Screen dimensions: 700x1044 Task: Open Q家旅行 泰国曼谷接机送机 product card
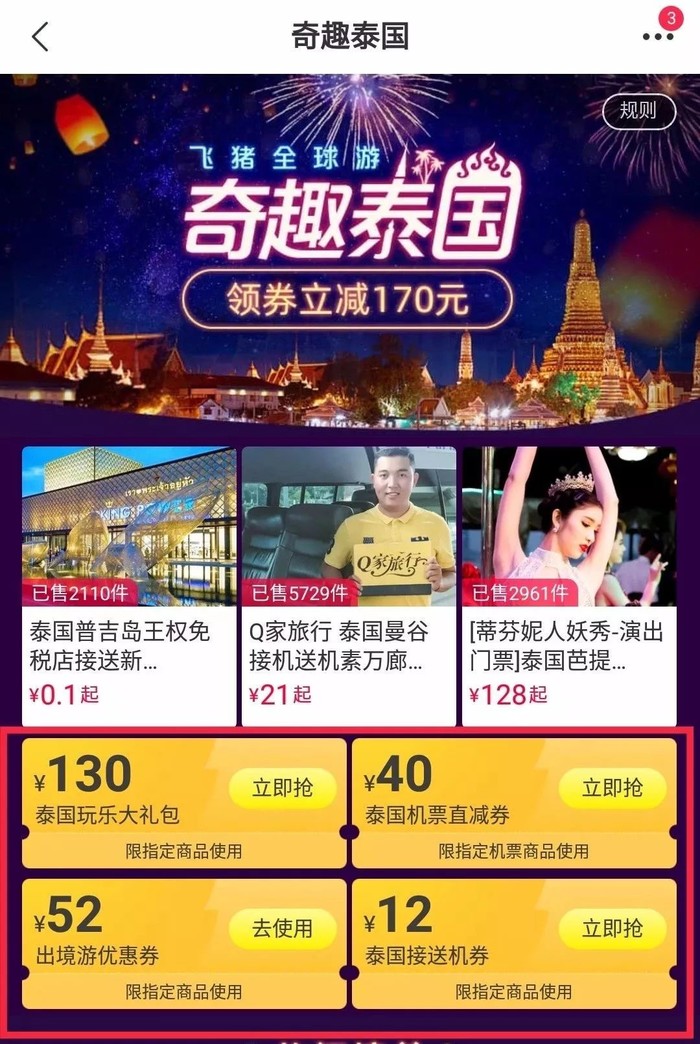tap(348, 585)
